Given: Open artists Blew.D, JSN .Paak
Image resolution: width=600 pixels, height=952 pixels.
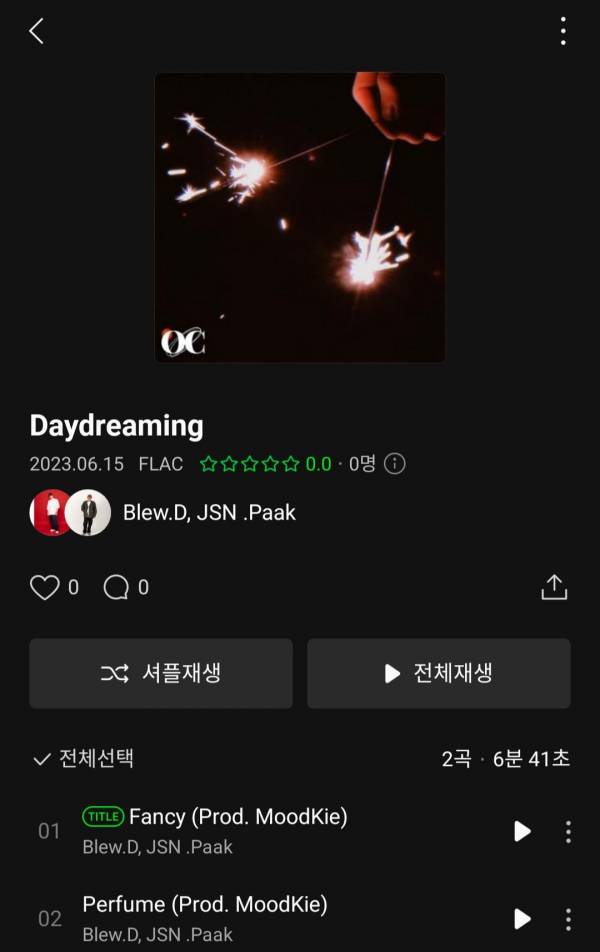Looking at the screenshot, I should point(208,513).
